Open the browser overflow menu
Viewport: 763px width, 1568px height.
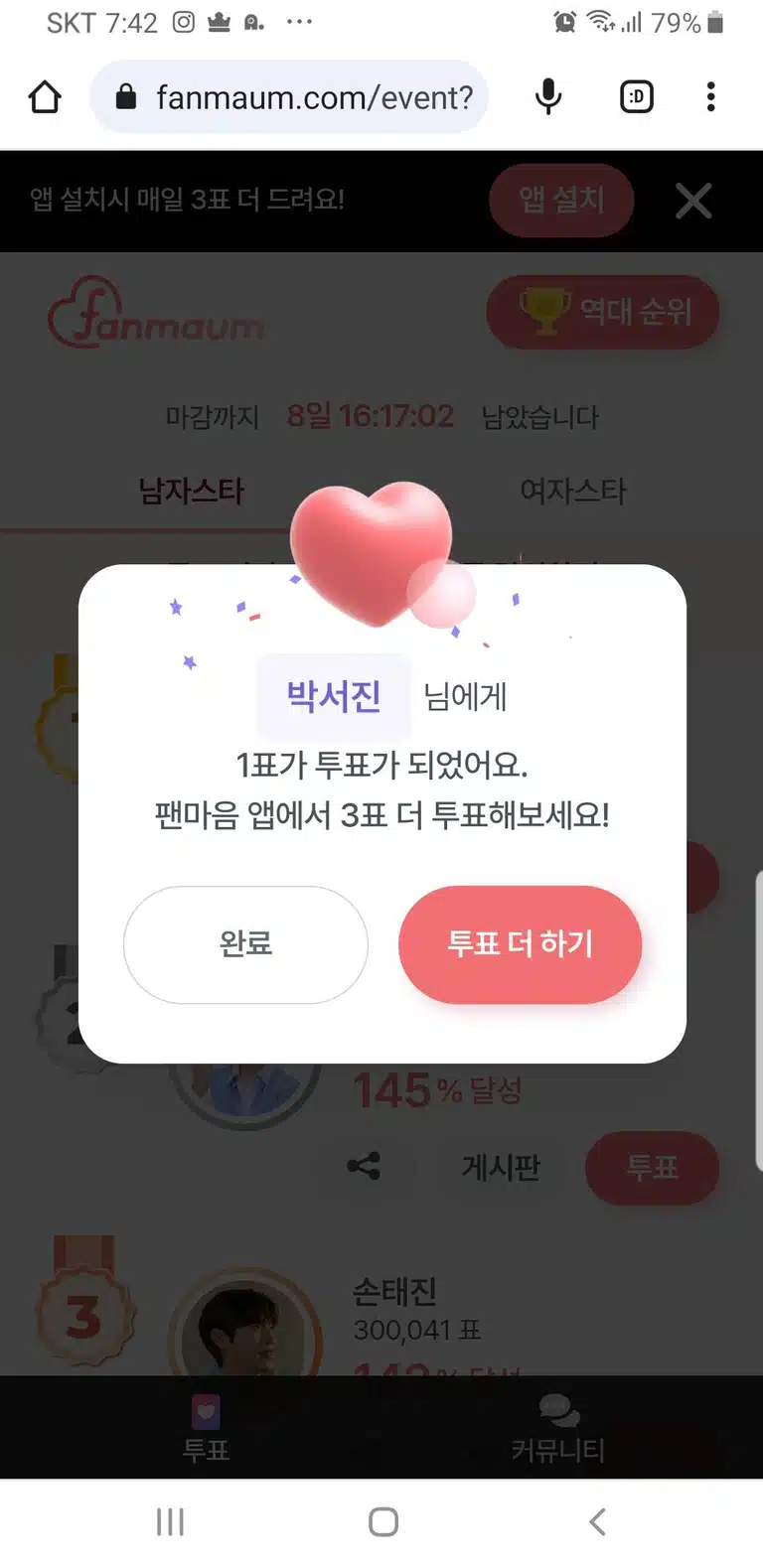click(710, 97)
